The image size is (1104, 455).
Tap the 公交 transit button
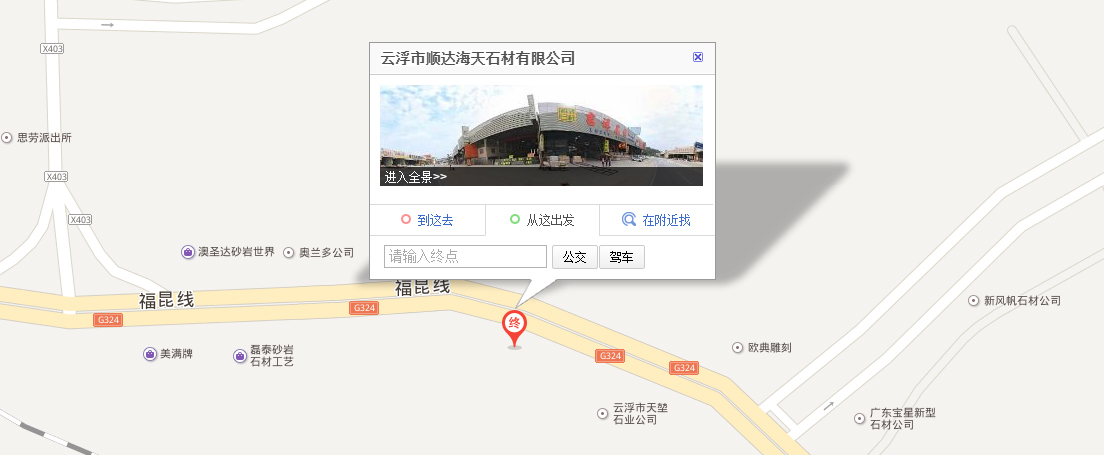click(x=574, y=257)
